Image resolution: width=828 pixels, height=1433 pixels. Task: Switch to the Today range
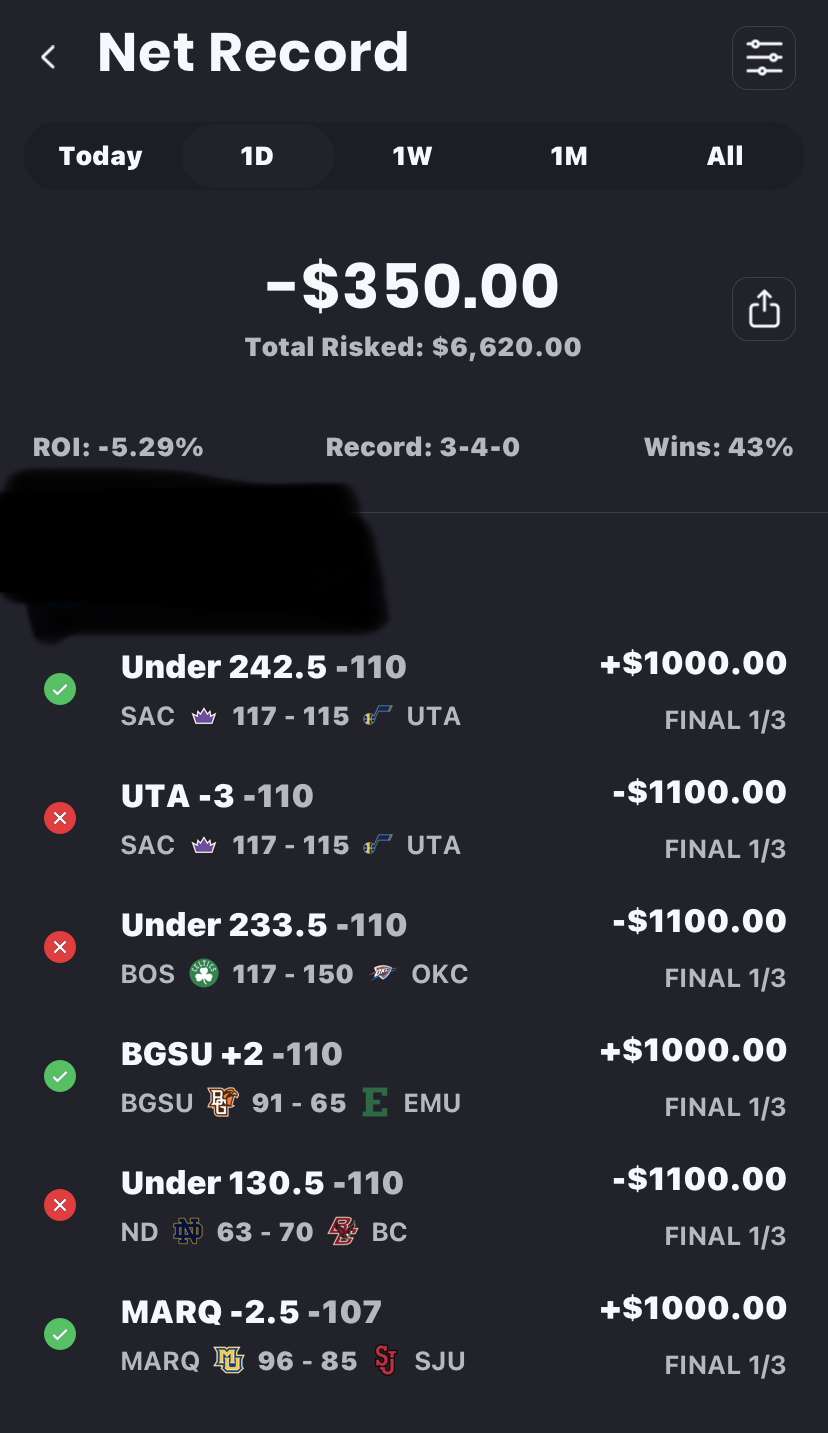101,156
